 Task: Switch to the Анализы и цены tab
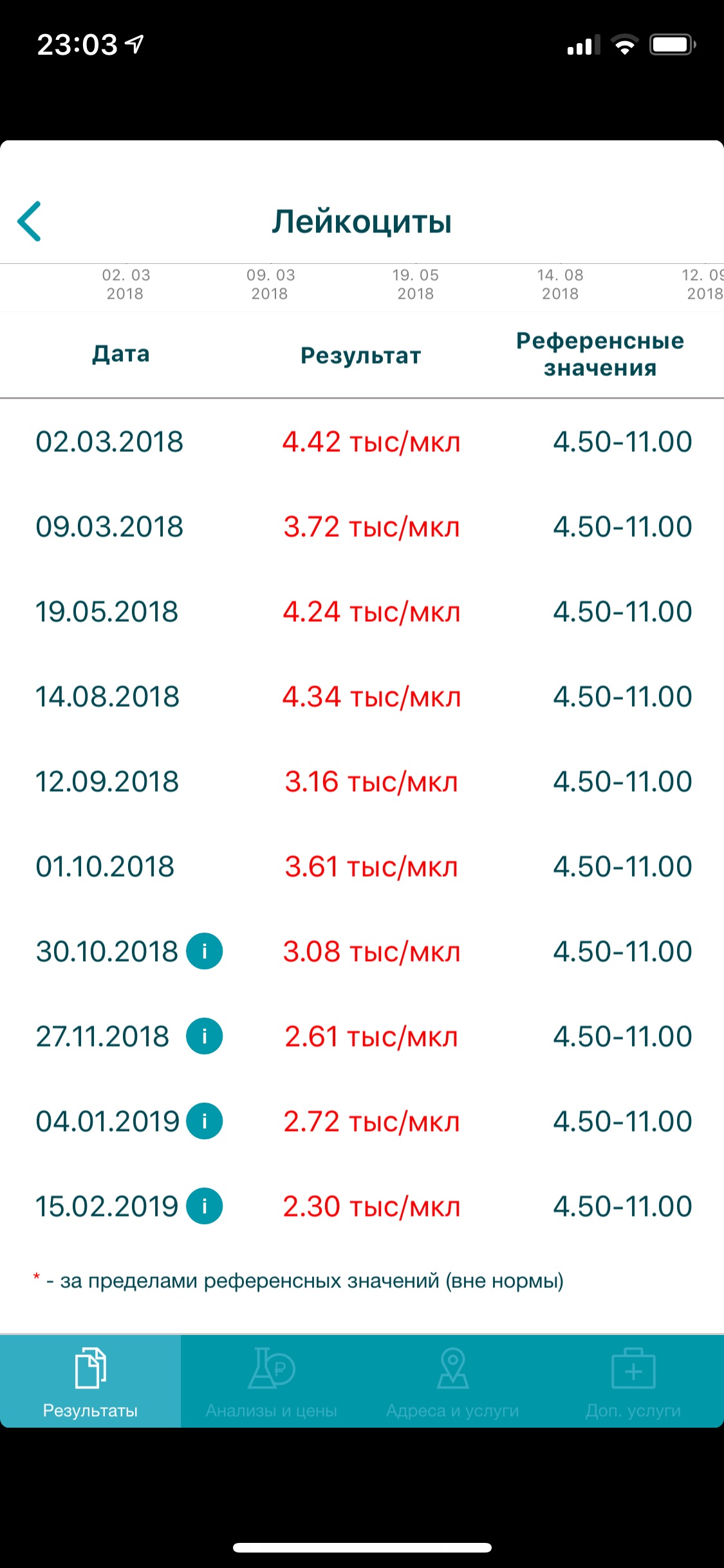(x=272, y=1381)
